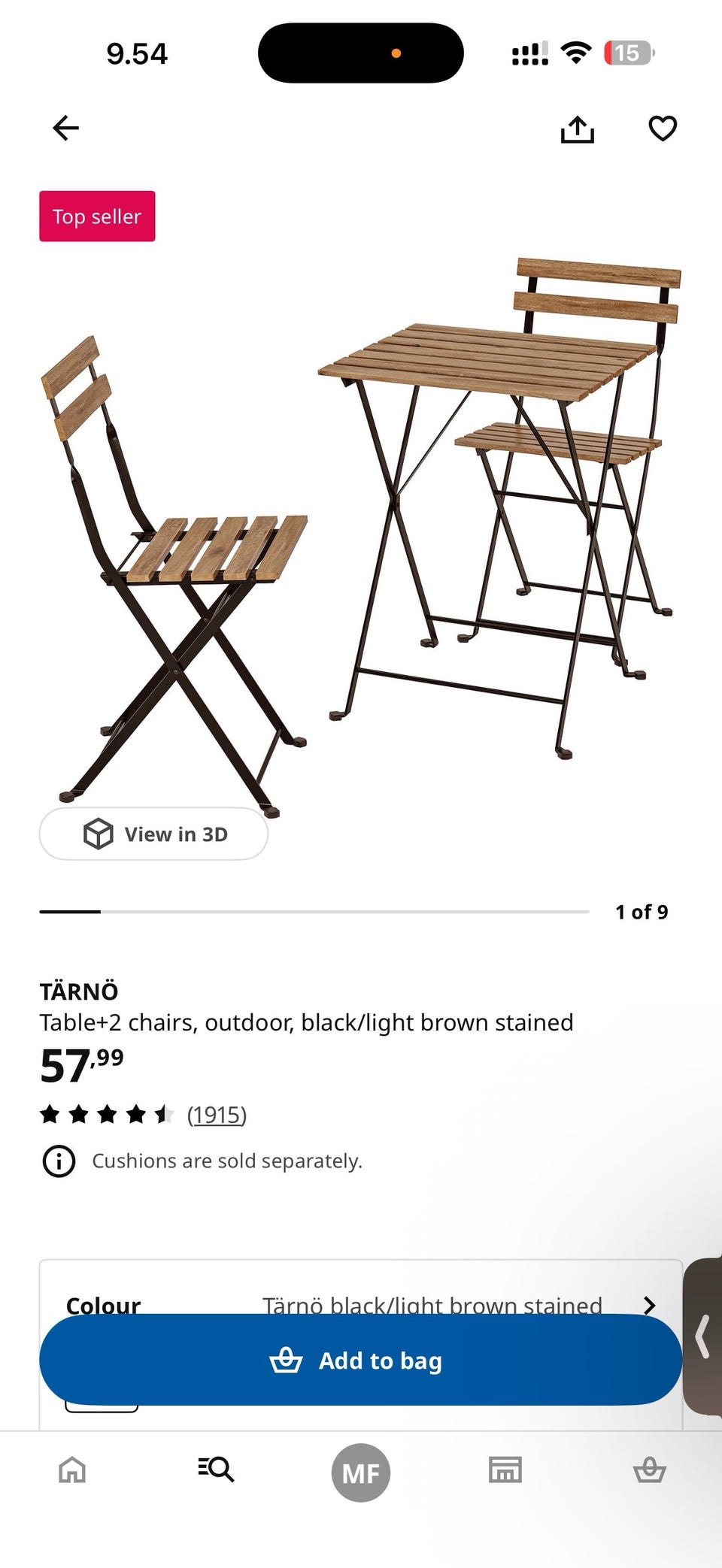Open the shopping bag tab
Screen dimensions: 722x1568
[x=650, y=1469]
